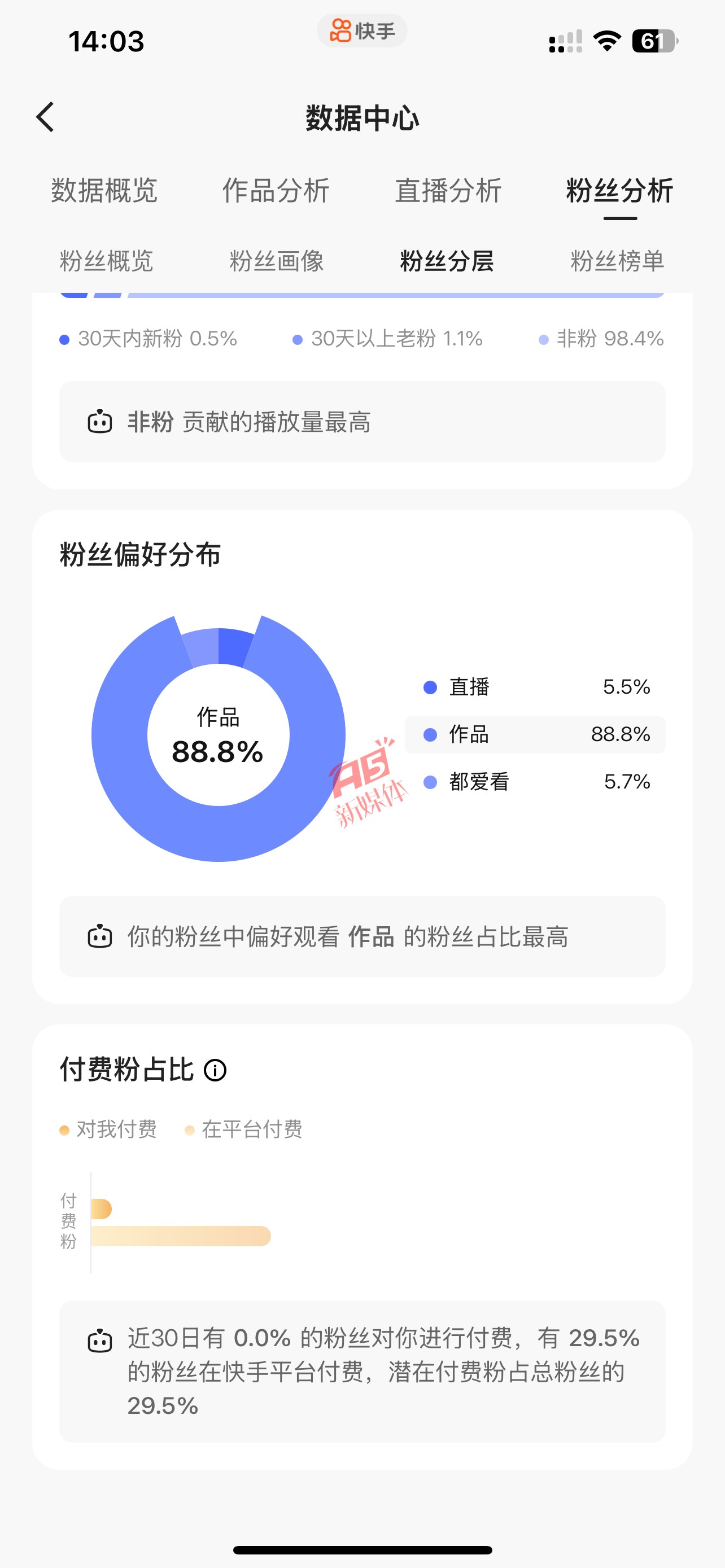Viewport: 725px width, 1568px height.
Task: Select the 粉丝分析 tab
Action: pos(619,191)
